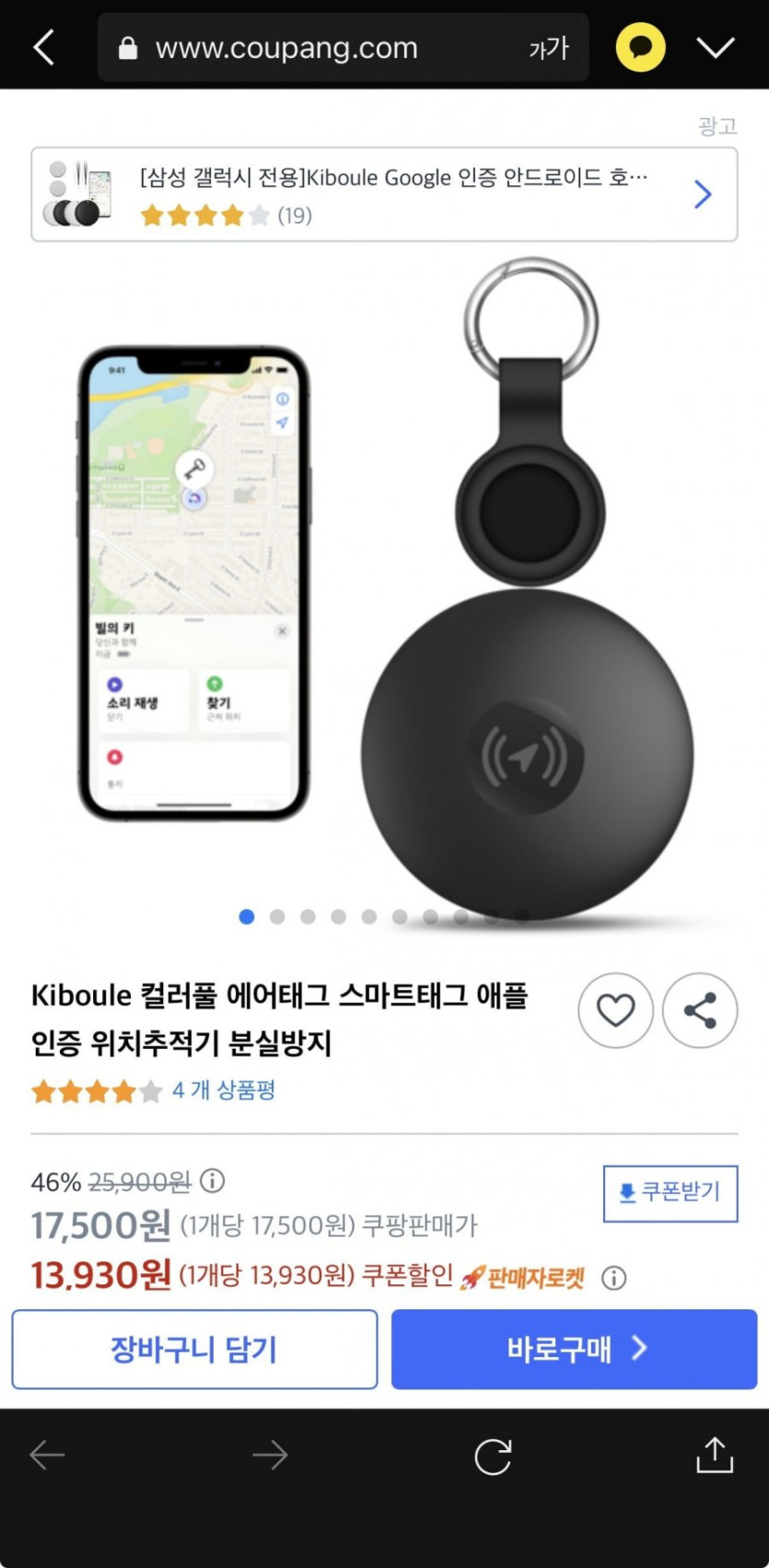Tap the info icon beside 25,900원
This screenshot has height=1568, width=769.
pos(213,1180)
